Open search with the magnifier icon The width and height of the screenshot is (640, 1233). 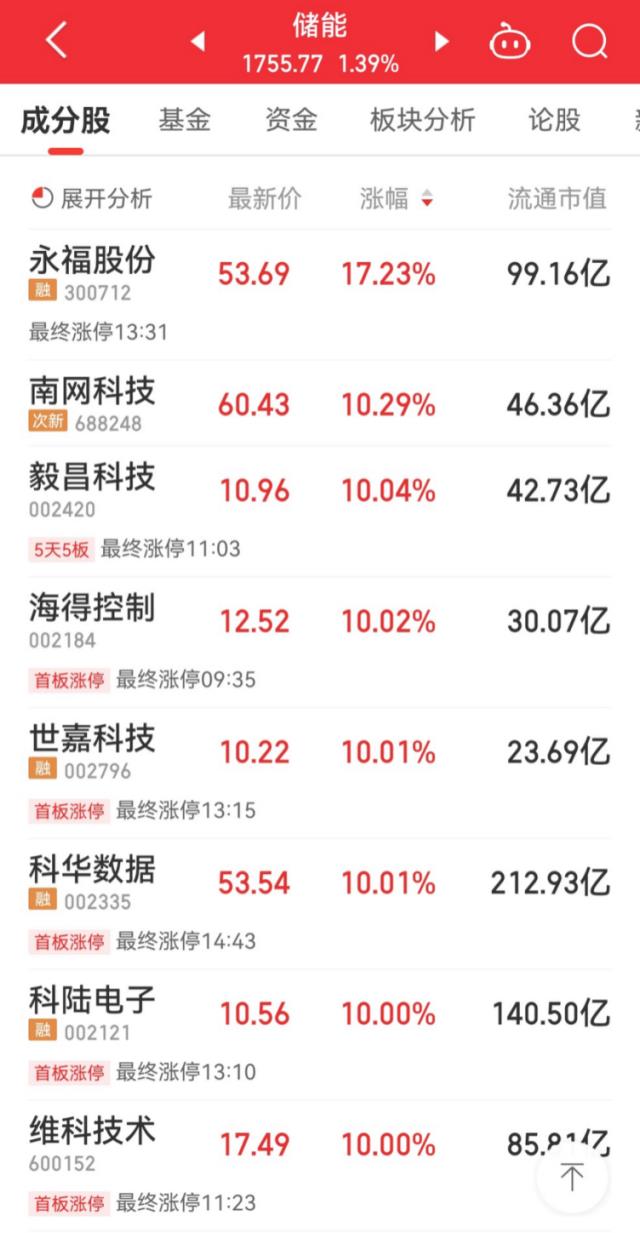(x=589, y=41)
